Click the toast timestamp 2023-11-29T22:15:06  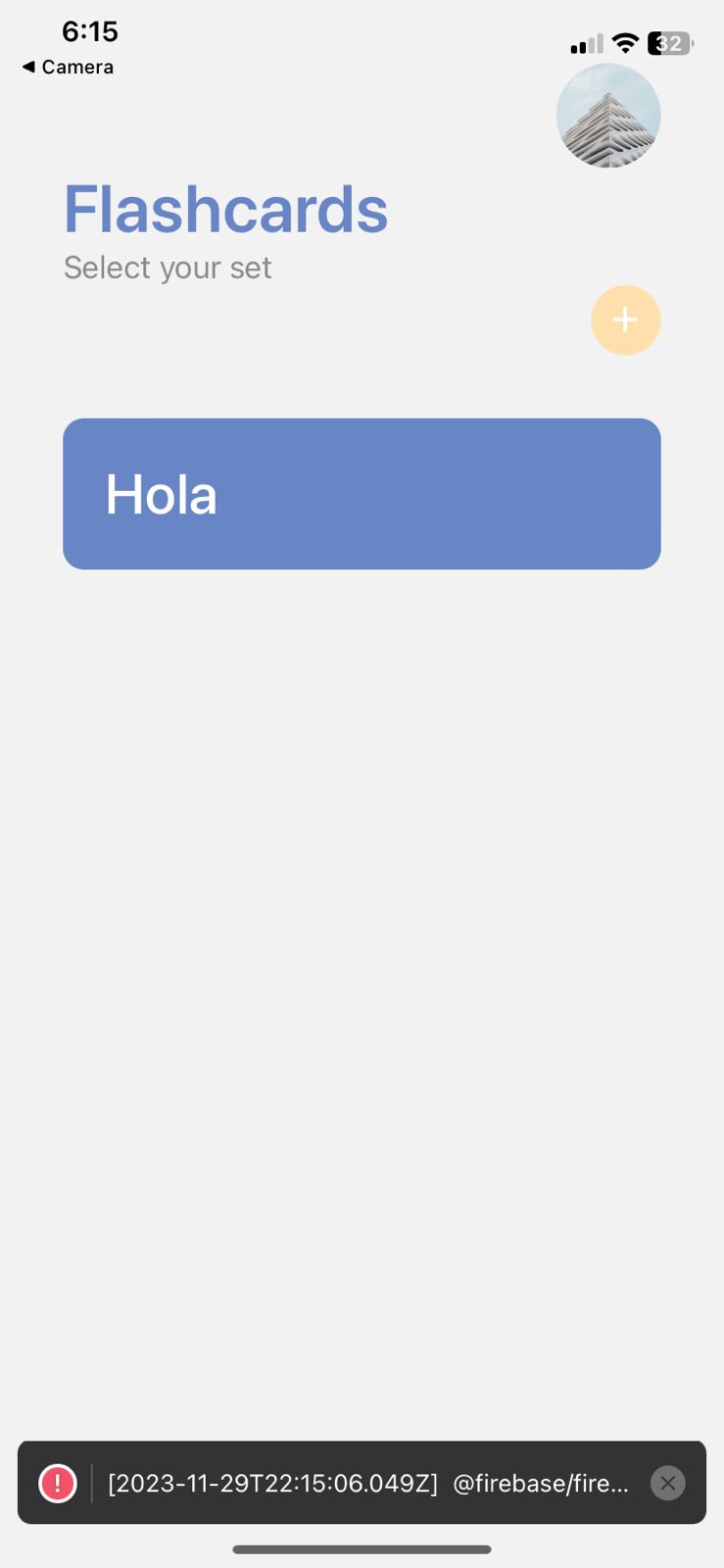click(272, 1483)
